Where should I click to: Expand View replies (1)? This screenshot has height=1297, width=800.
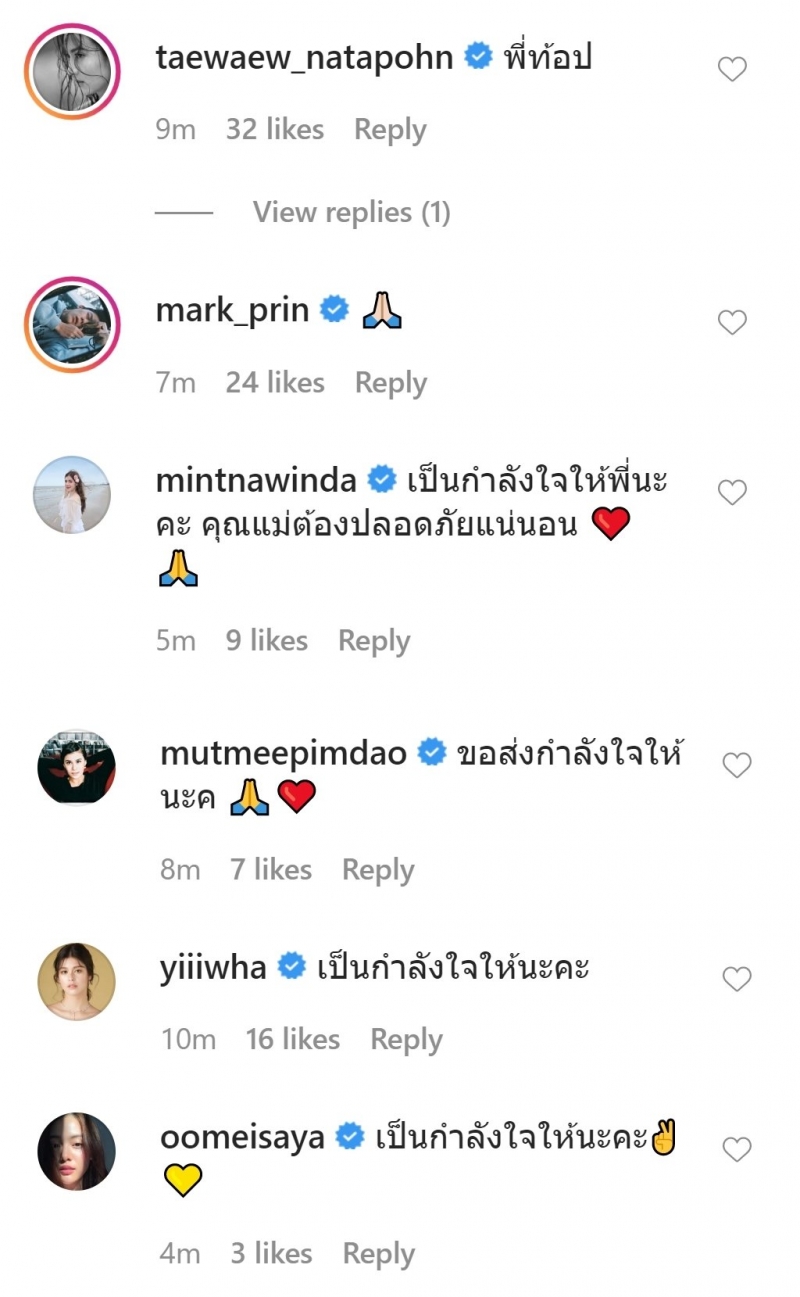(x=351, y=212)
